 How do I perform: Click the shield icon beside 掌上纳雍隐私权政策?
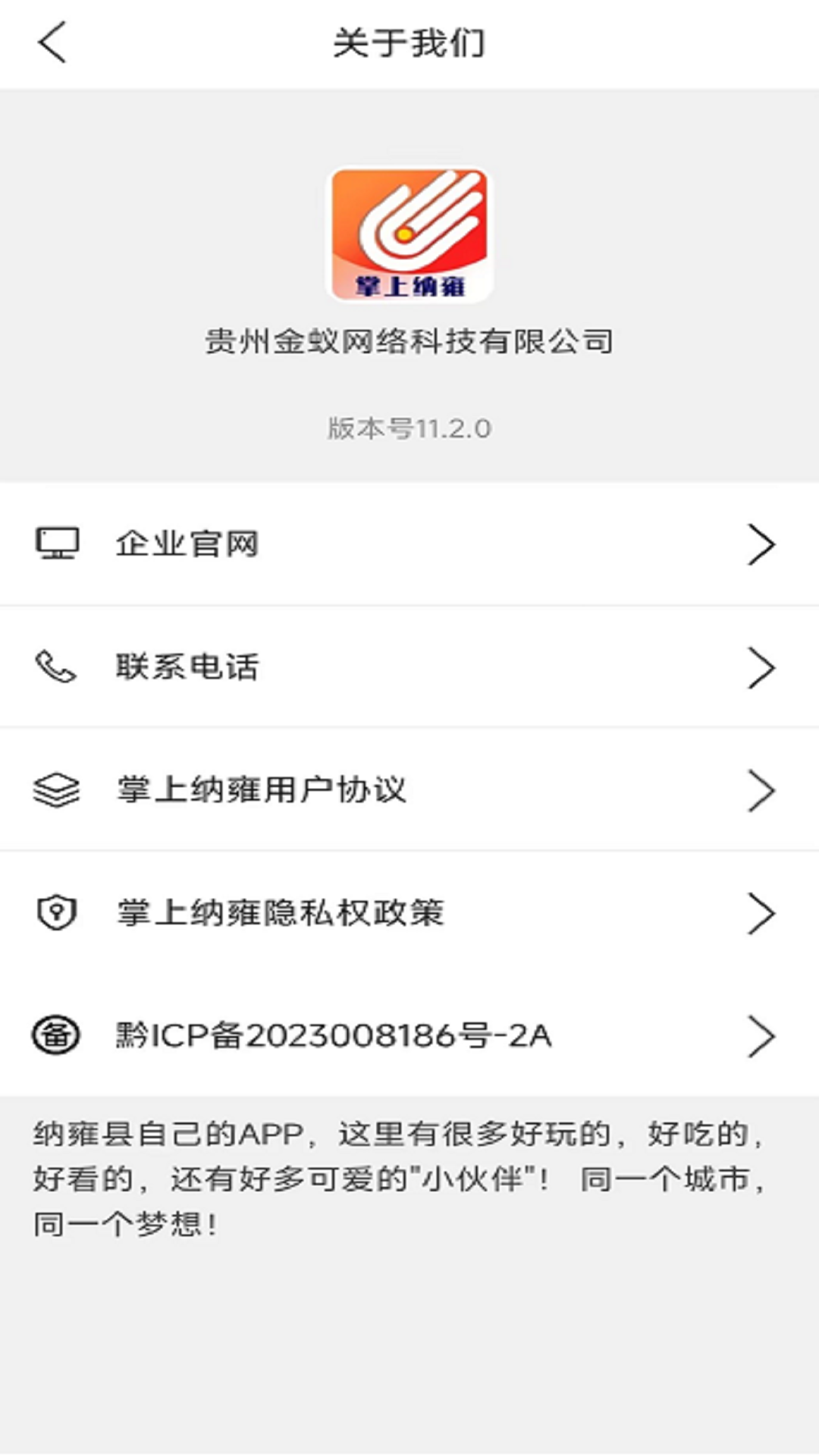pyautogui.click(x=57, y=913)
